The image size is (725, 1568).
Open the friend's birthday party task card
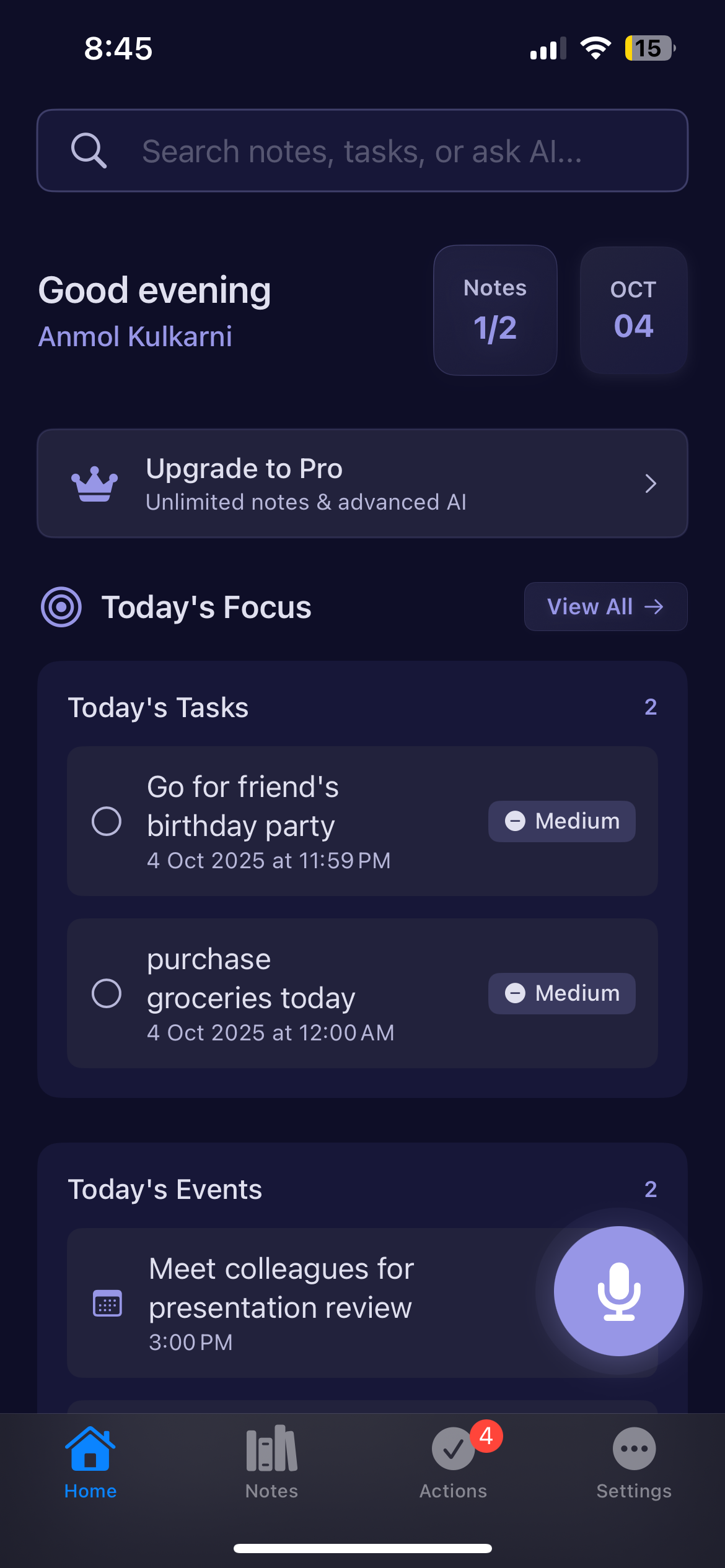(x=297, y=821)
